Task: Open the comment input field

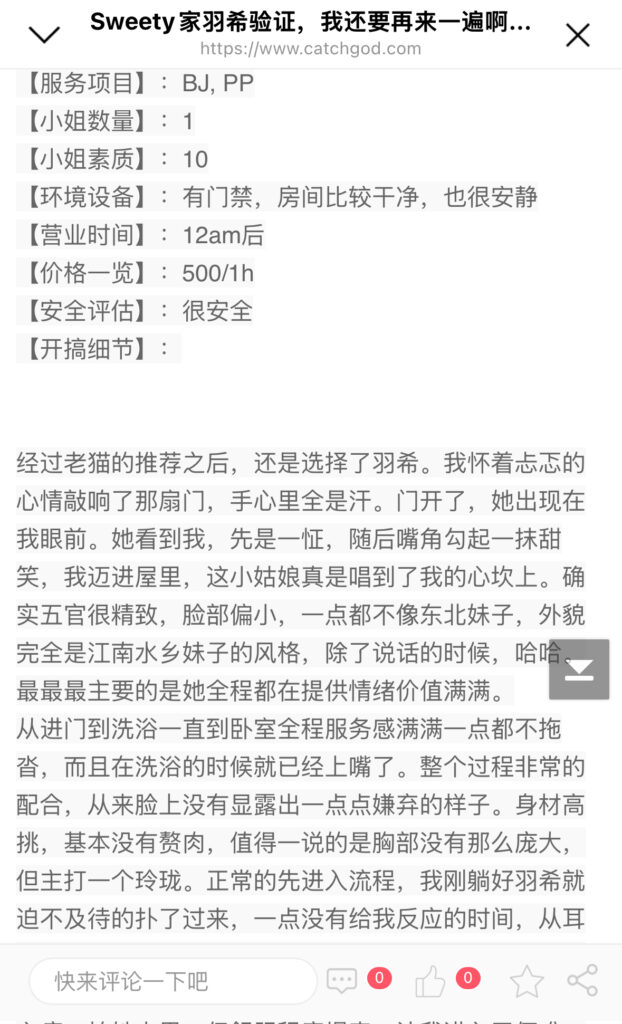Action: point(172,981)
